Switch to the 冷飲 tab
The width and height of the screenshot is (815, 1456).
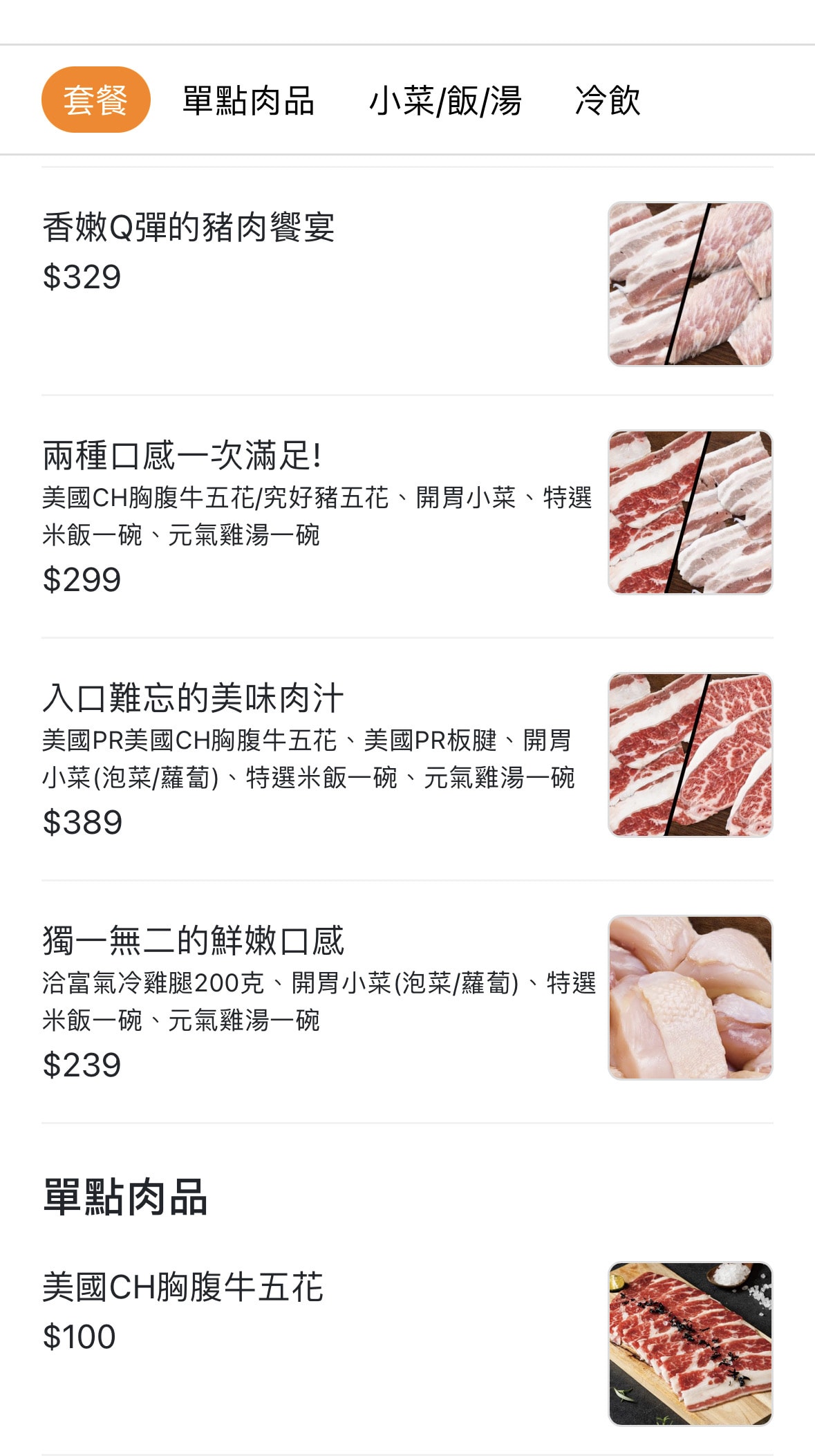(607, 101)
